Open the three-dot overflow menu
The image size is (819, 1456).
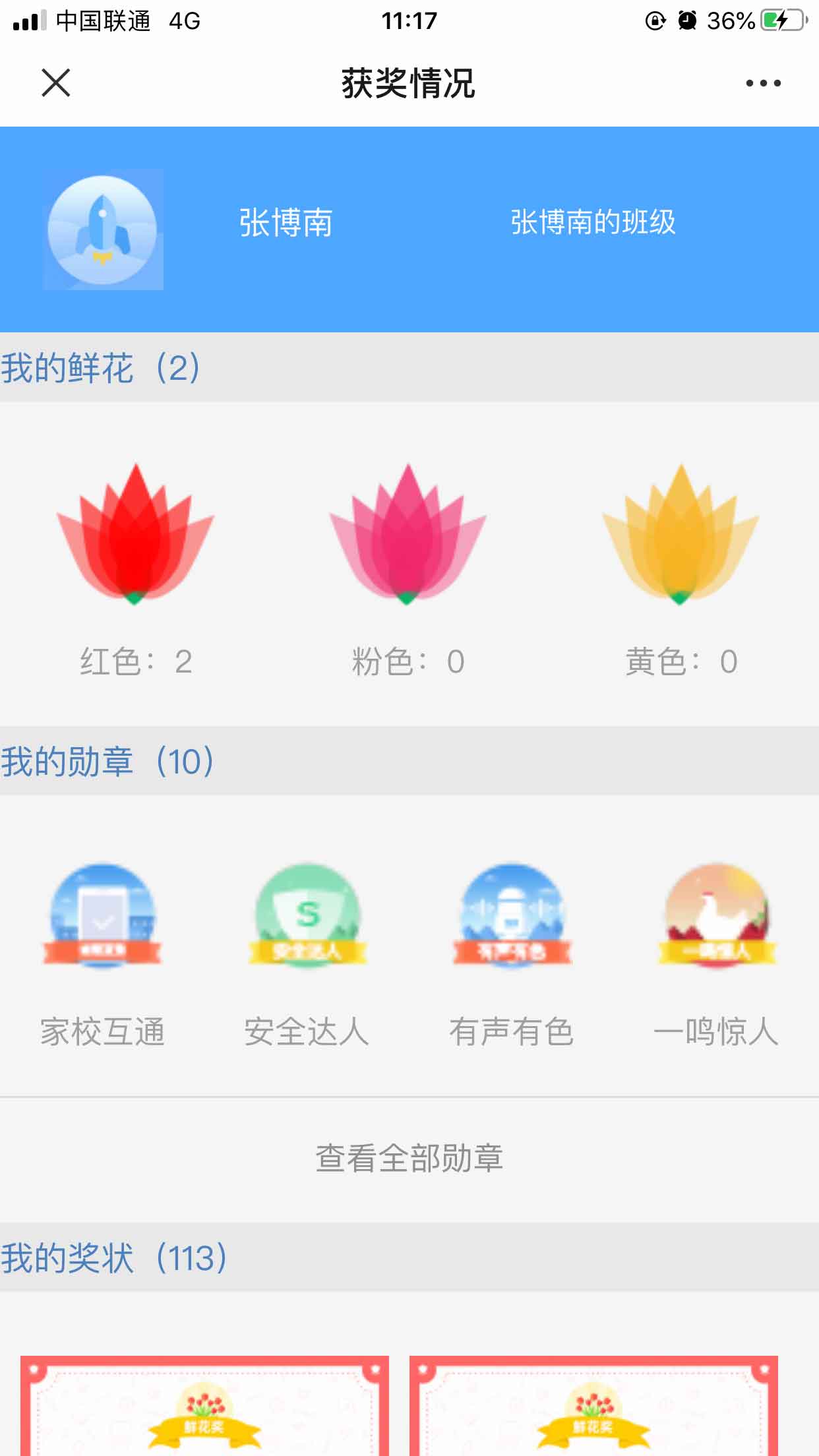(x=763, y=83)
